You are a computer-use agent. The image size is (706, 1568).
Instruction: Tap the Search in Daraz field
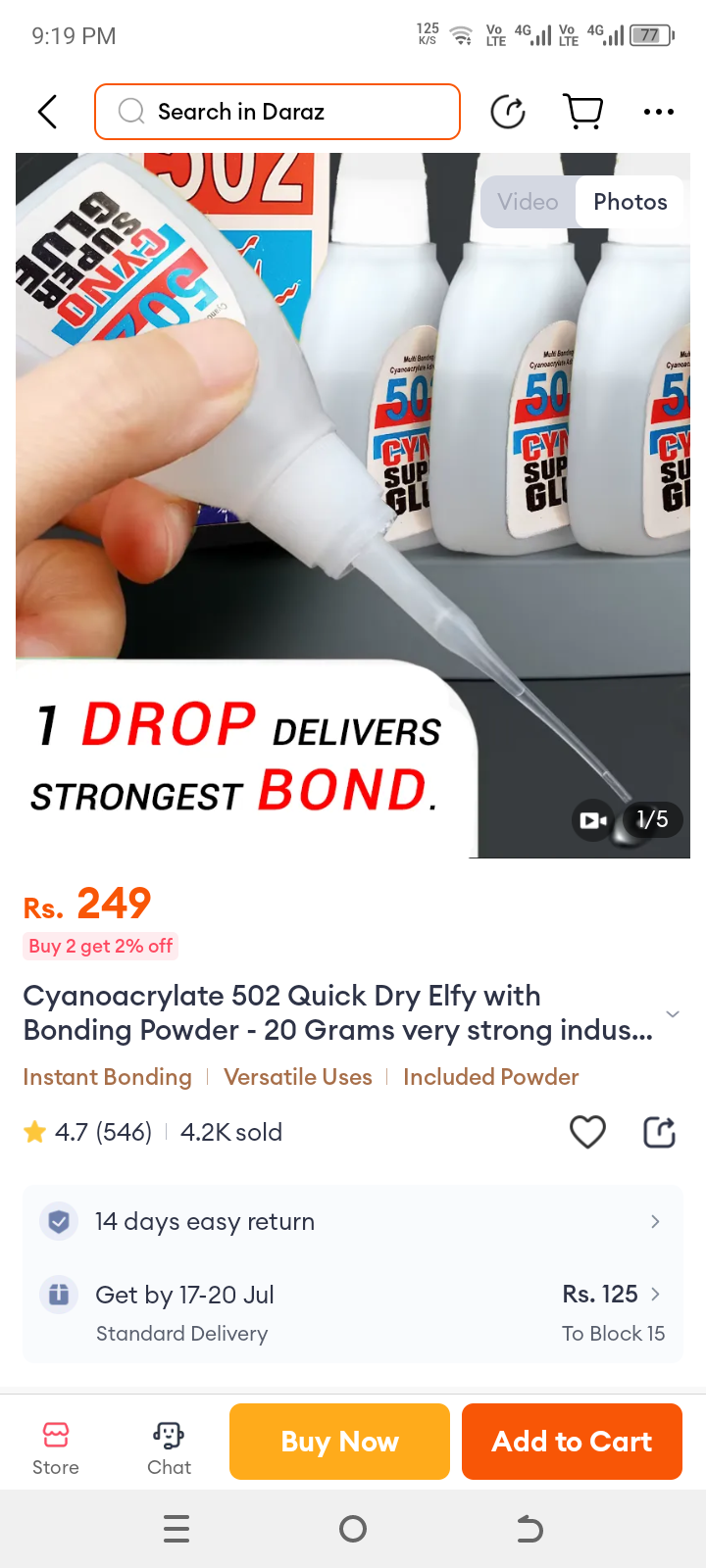277,112
